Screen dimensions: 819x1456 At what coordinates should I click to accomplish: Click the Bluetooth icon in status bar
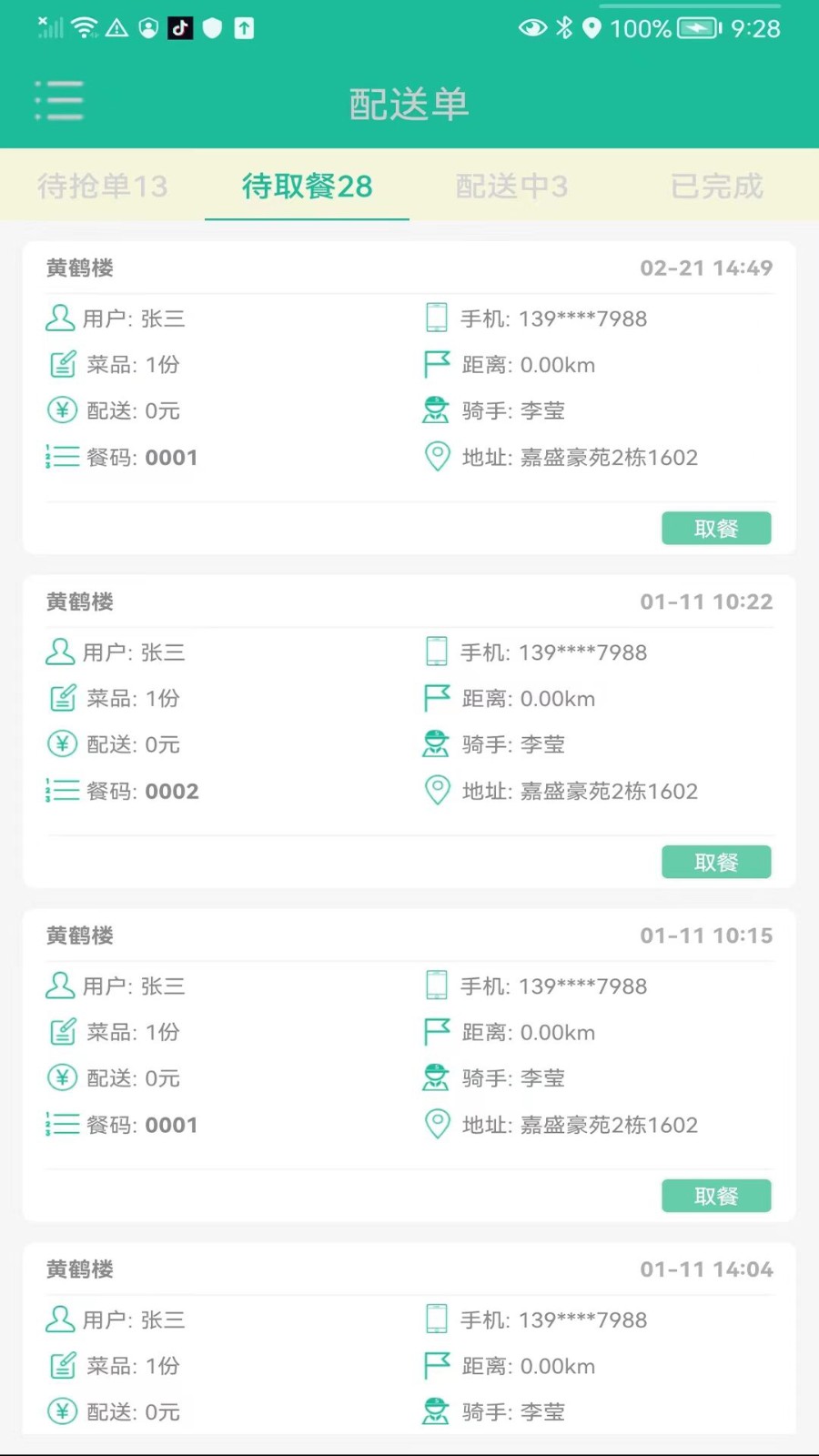click(x=562, y=28)
